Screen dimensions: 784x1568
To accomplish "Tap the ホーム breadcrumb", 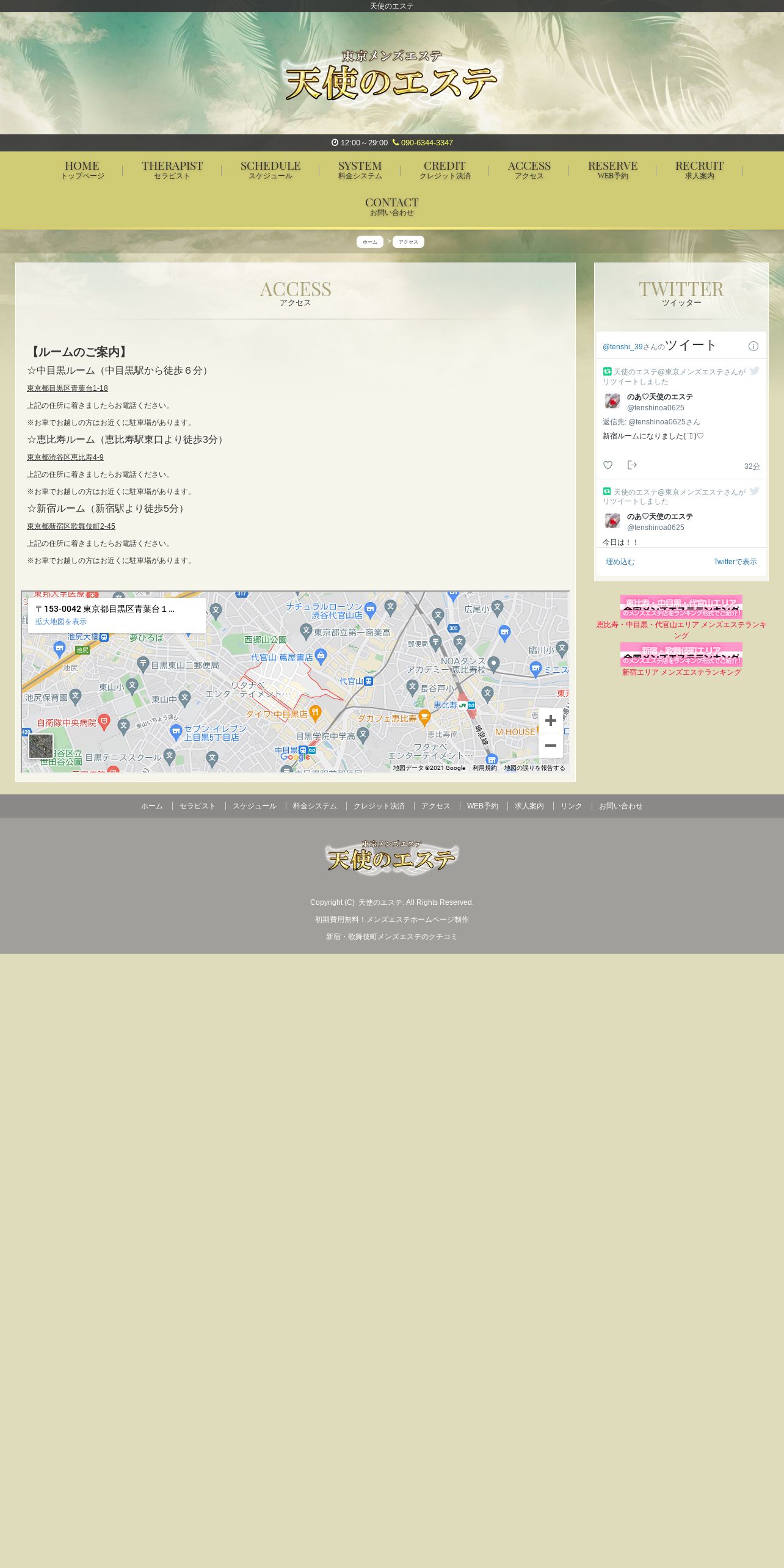I will coord(370,242).
